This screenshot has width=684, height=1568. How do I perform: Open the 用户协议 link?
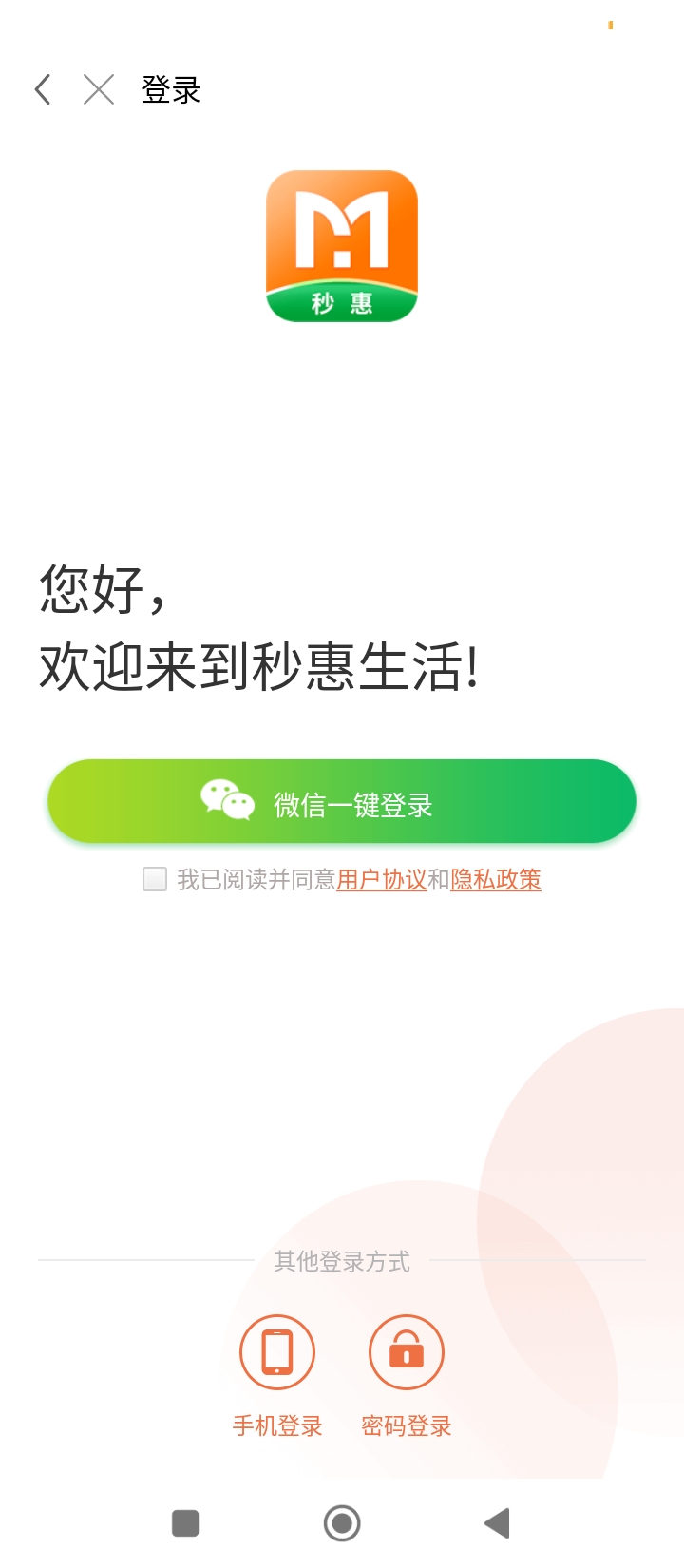(x=382, y=880)
